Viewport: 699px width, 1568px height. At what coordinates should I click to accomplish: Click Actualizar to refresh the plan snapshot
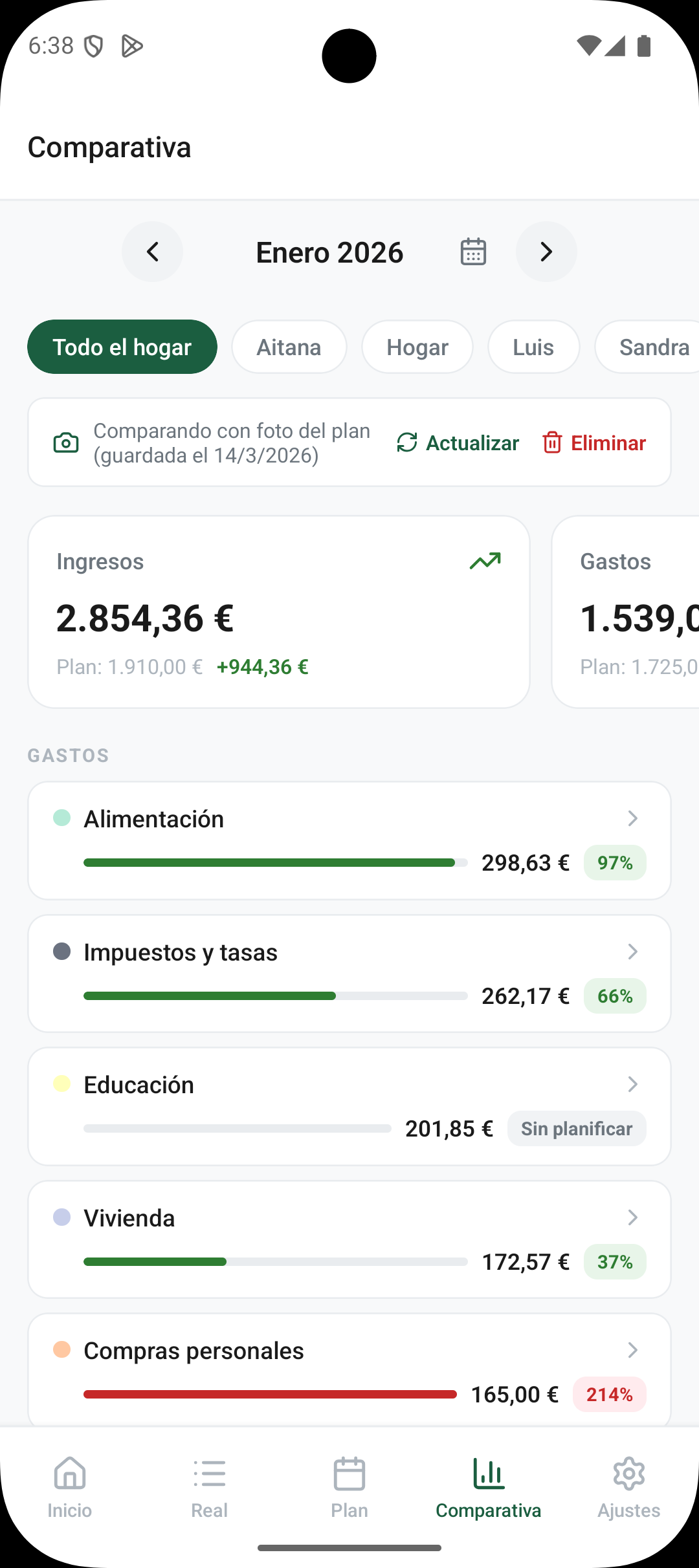tap(458, 442)
